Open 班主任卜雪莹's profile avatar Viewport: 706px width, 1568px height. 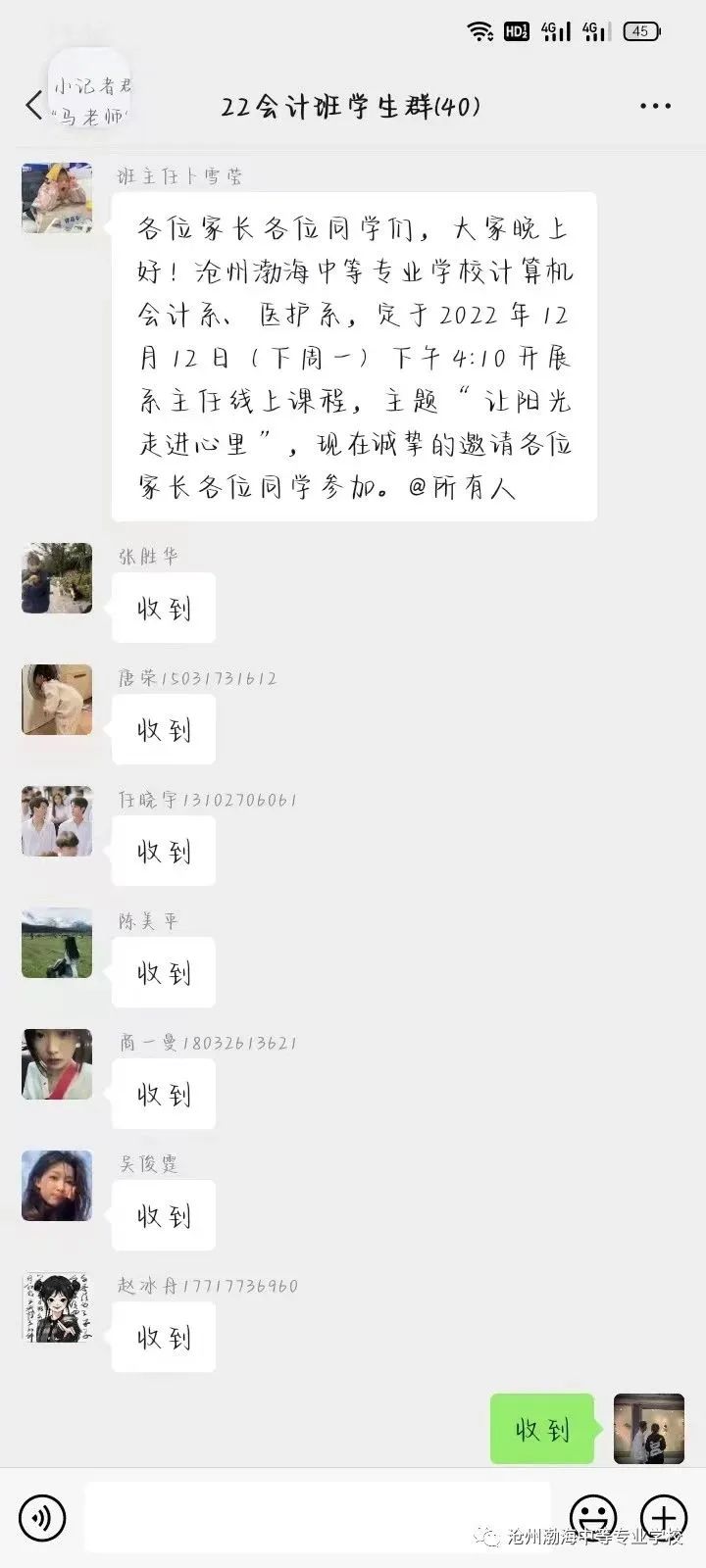pyautogui.click(x=57, y=198)
